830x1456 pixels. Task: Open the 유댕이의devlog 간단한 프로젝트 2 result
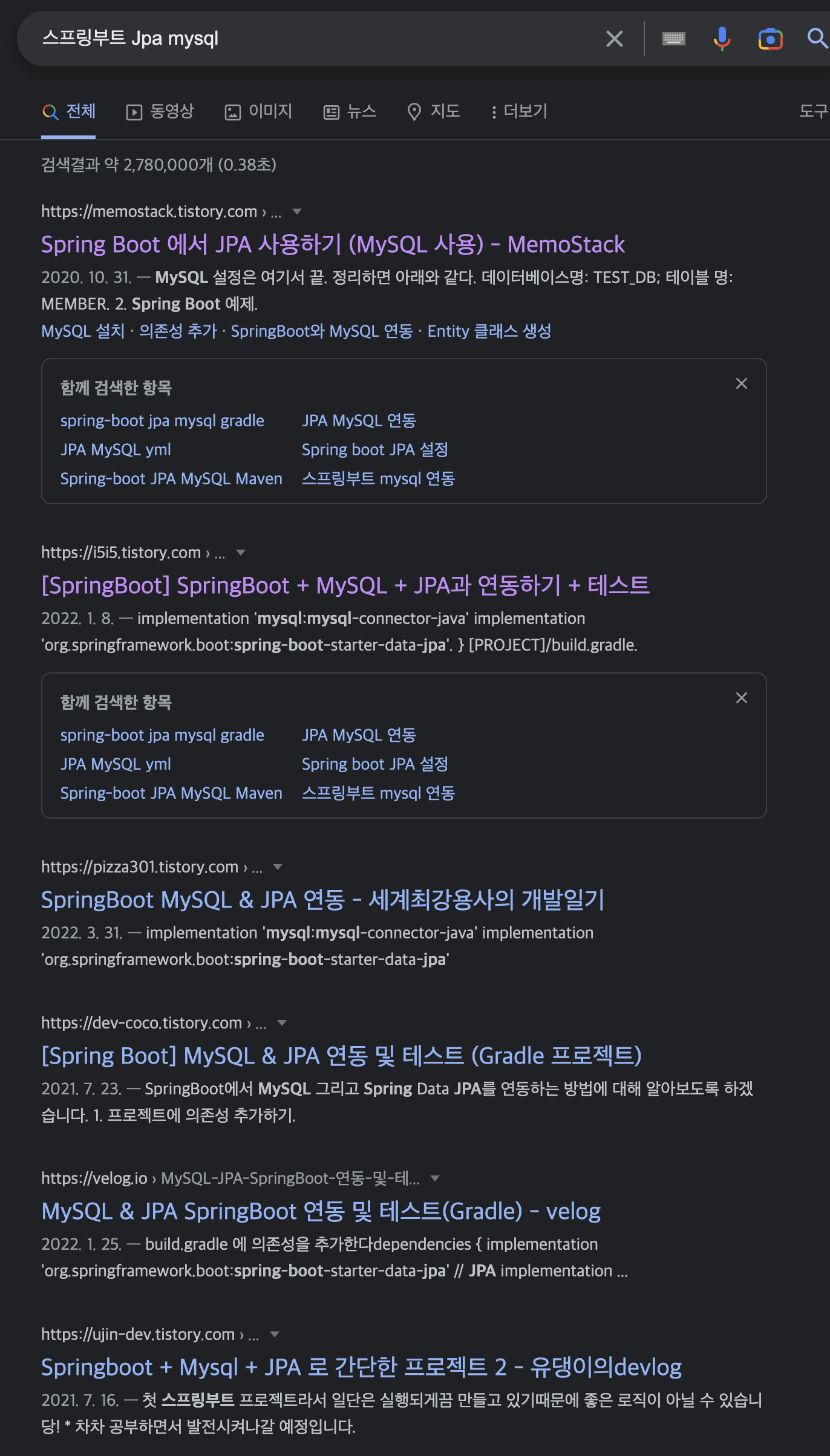click(361, 1368)
